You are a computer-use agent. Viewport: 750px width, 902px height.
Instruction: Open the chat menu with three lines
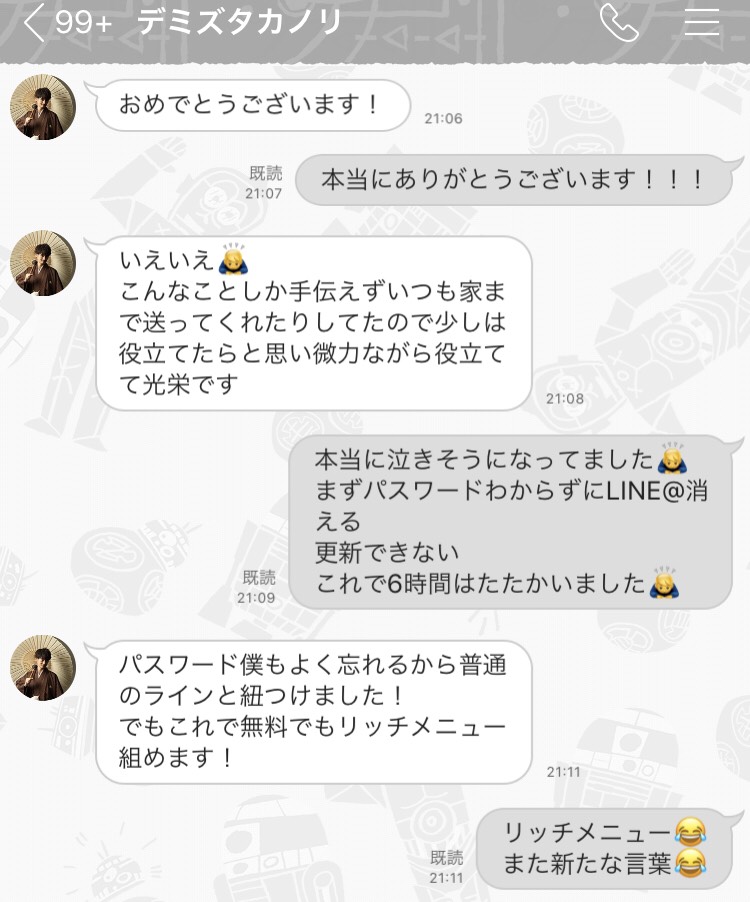[701, 23]
